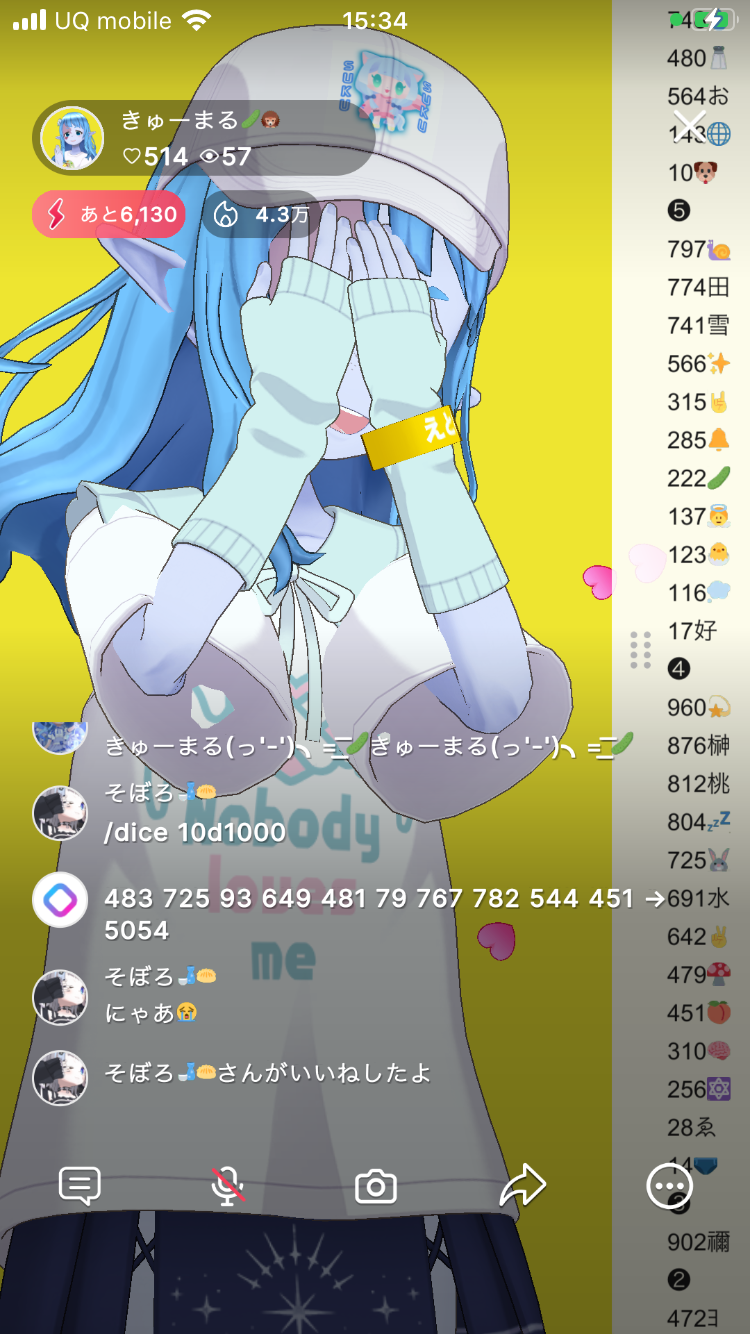Open the comment input icon
This screenshot has height=1334, width=750.
[80, 1186]
